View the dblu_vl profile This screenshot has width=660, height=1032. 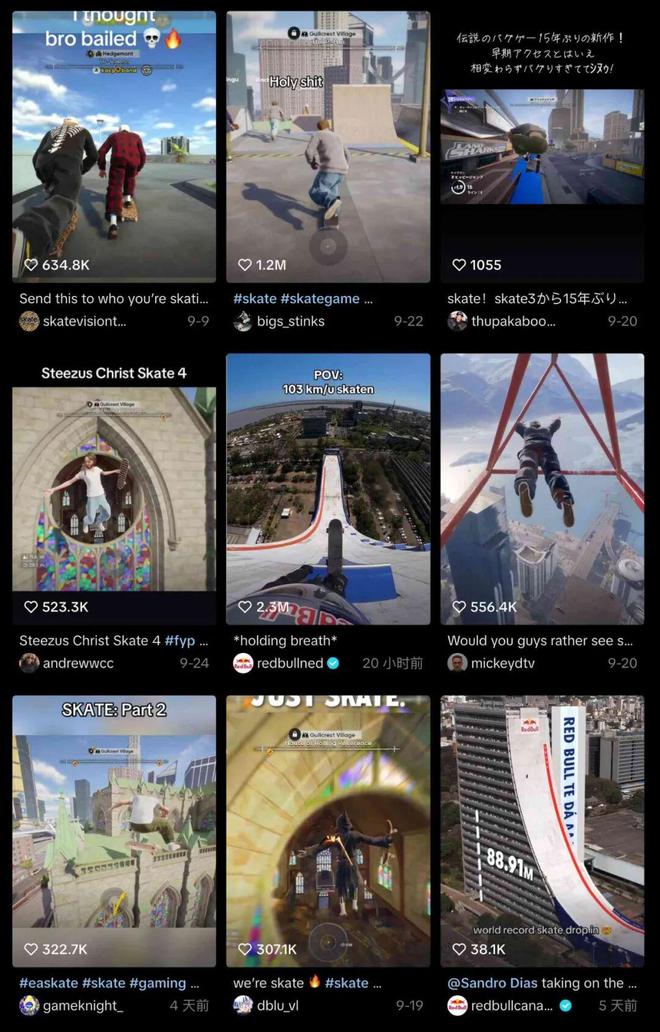(281, 1005)
